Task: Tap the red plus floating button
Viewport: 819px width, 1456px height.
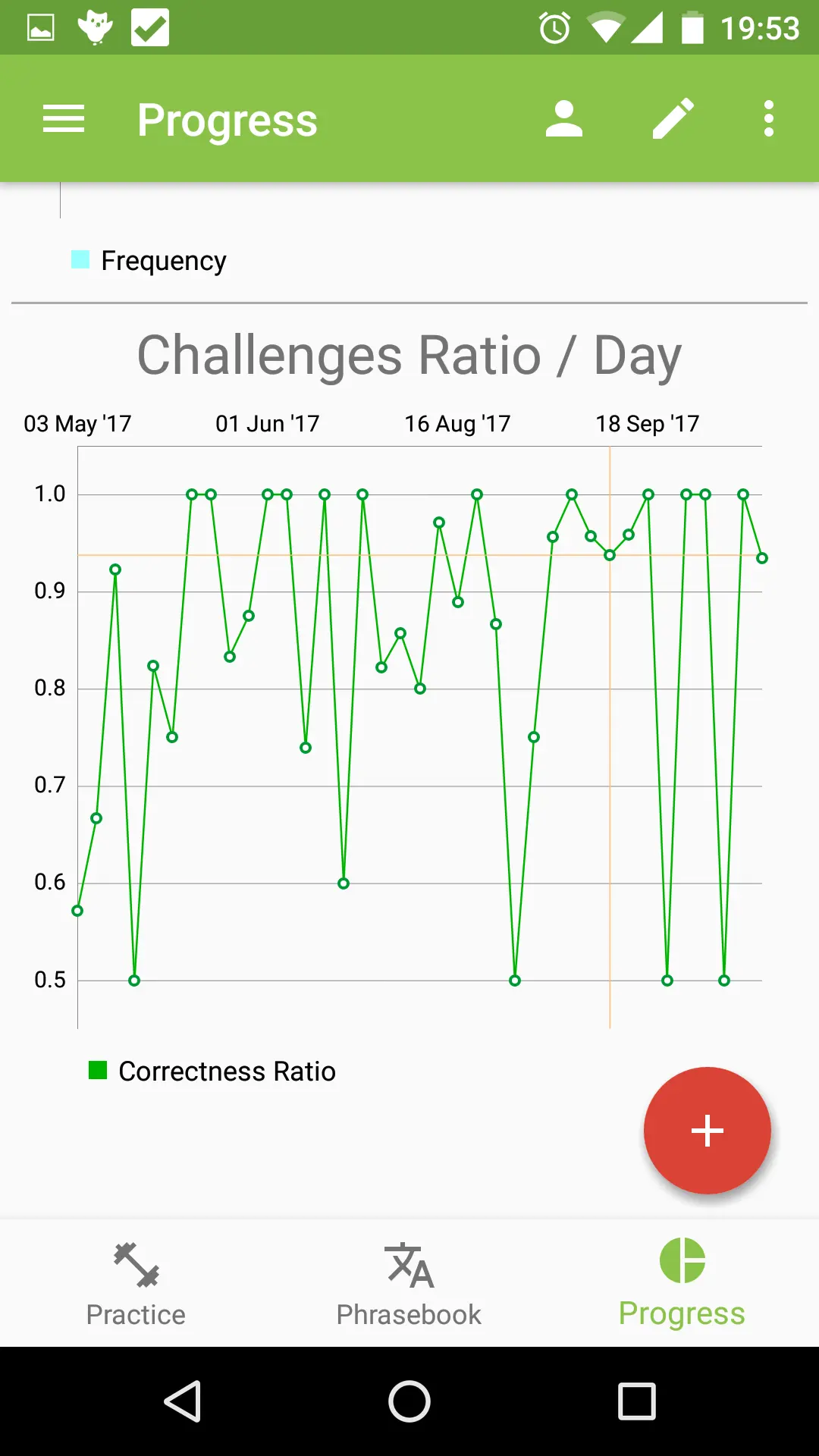Action: (707, 1130)
